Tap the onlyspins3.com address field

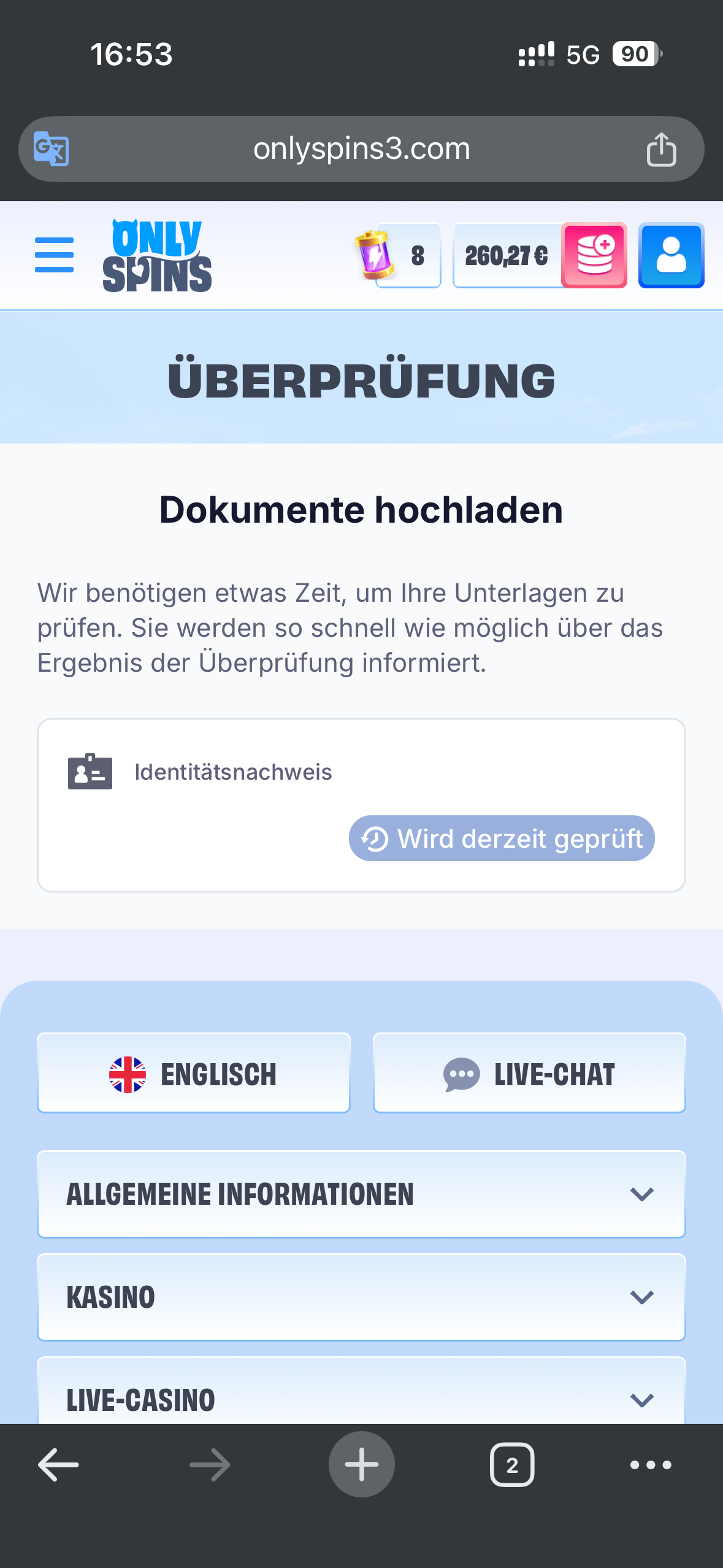361,149
